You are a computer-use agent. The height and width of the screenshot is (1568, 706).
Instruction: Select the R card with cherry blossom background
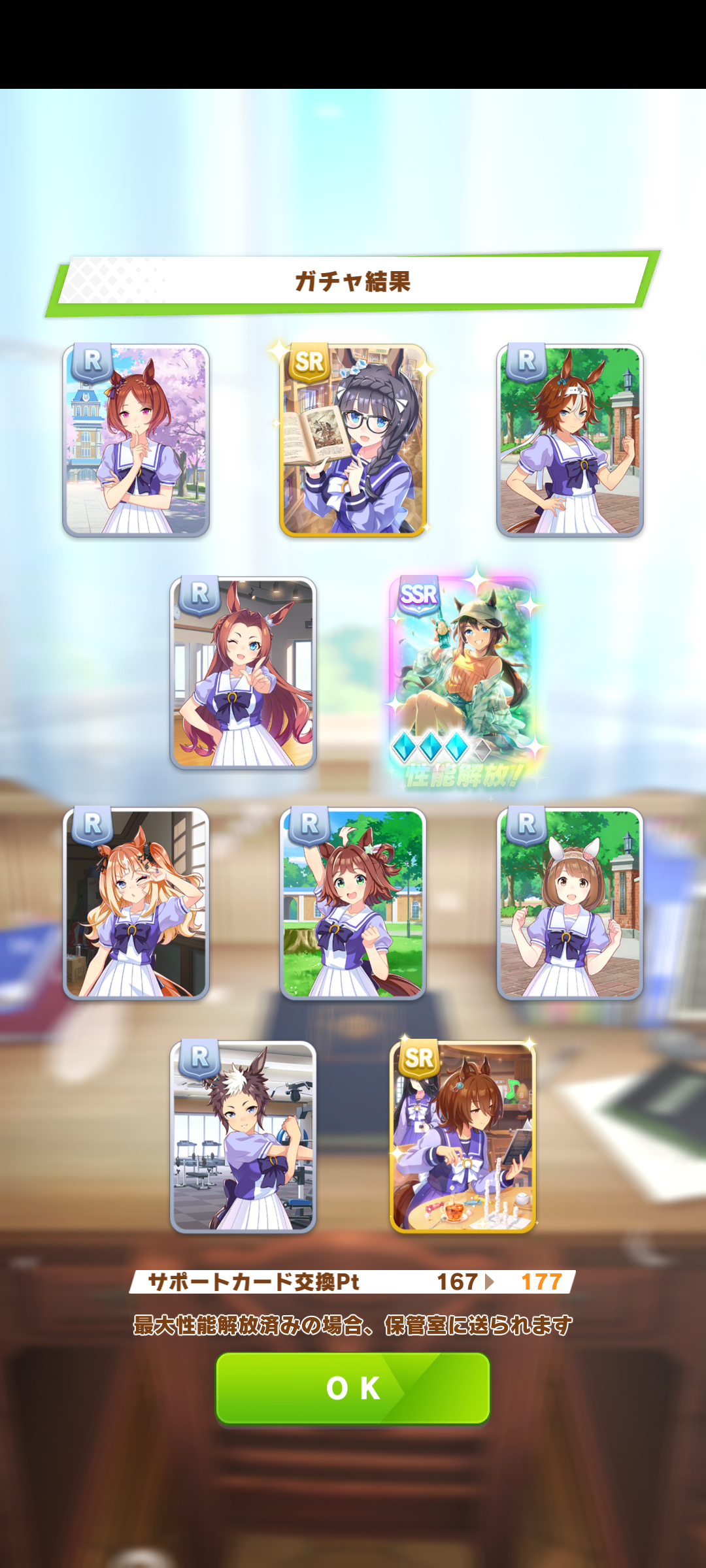pyautogui.click(x=136, y=440)
